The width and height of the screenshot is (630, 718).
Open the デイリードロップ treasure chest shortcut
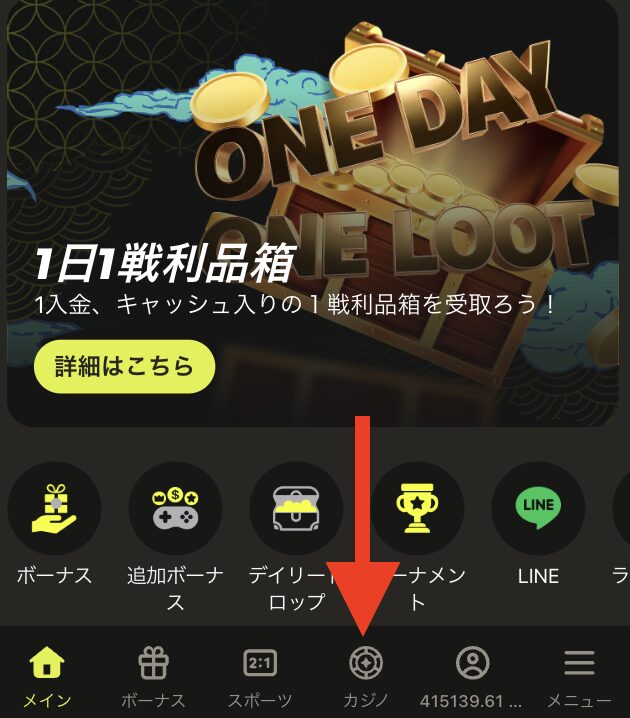click(x=296, y=508)
